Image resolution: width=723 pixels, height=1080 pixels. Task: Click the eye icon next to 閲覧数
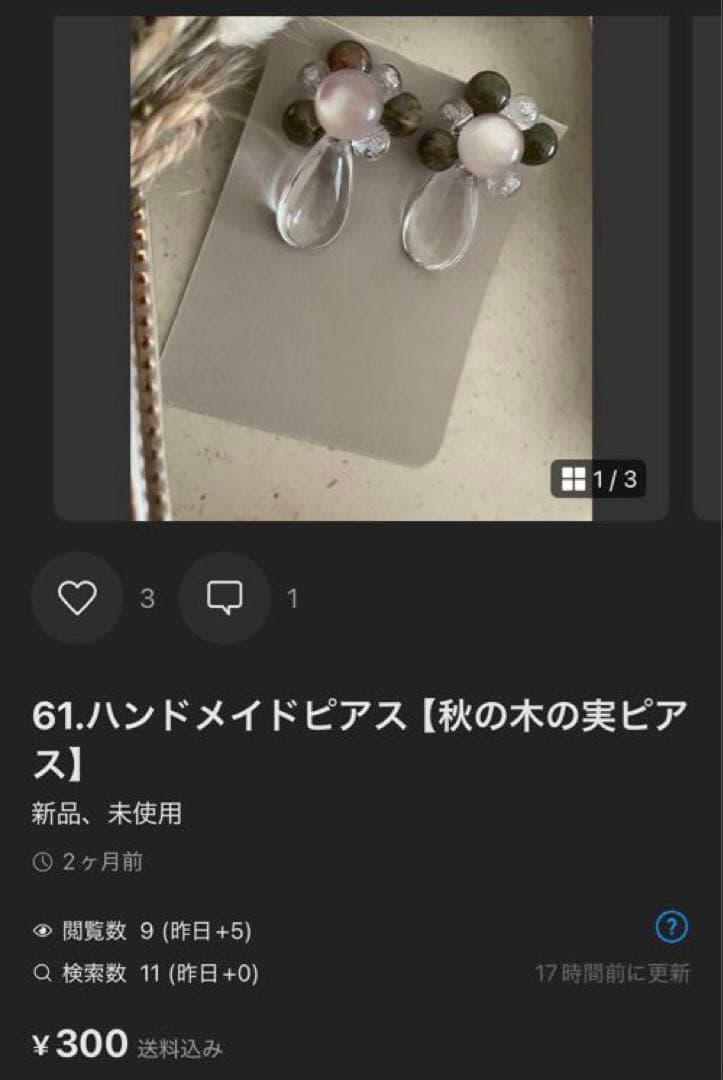tap(40, 929)
